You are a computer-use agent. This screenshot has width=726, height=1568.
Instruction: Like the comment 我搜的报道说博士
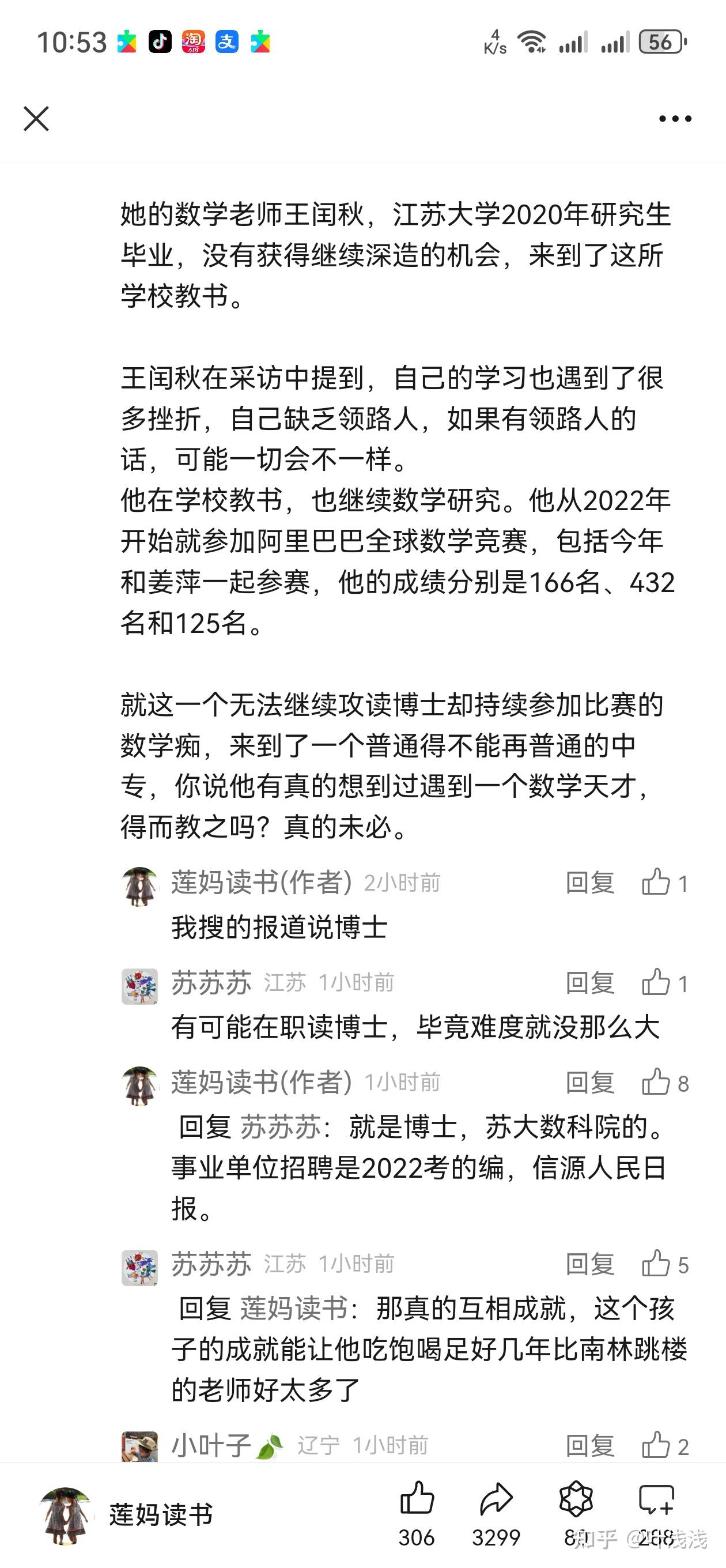pyautogui.click(x=656, y=883)
